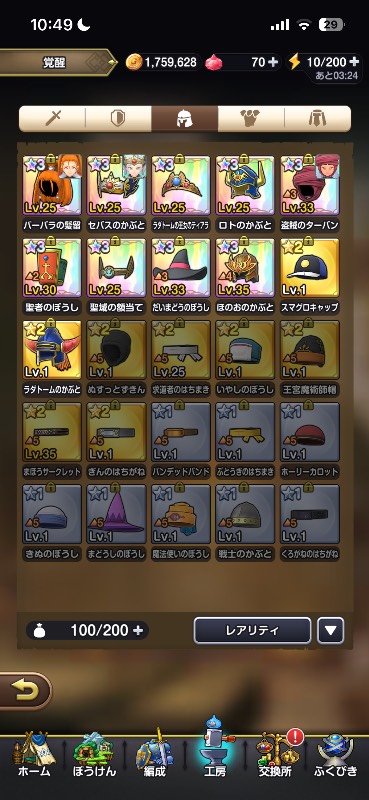Go back with the yellow return arrow
The image size is (369, 800).
pyautogui.click(x=23, y=691)
